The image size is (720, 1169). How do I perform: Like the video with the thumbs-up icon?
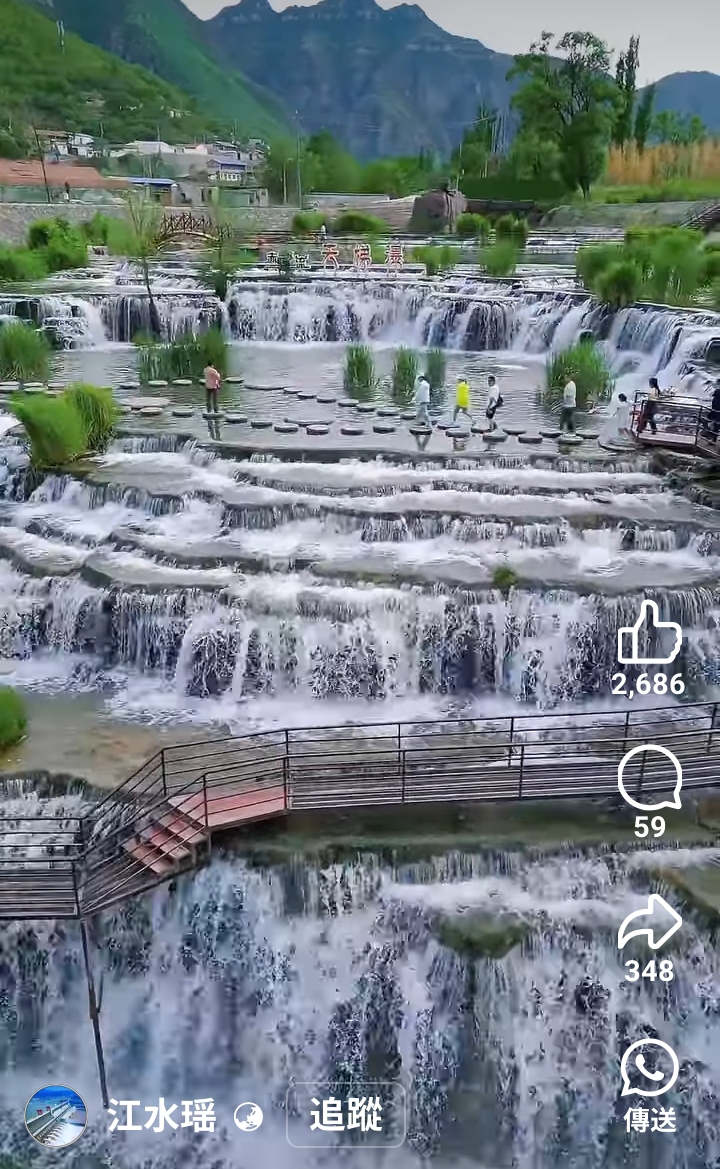648,632
